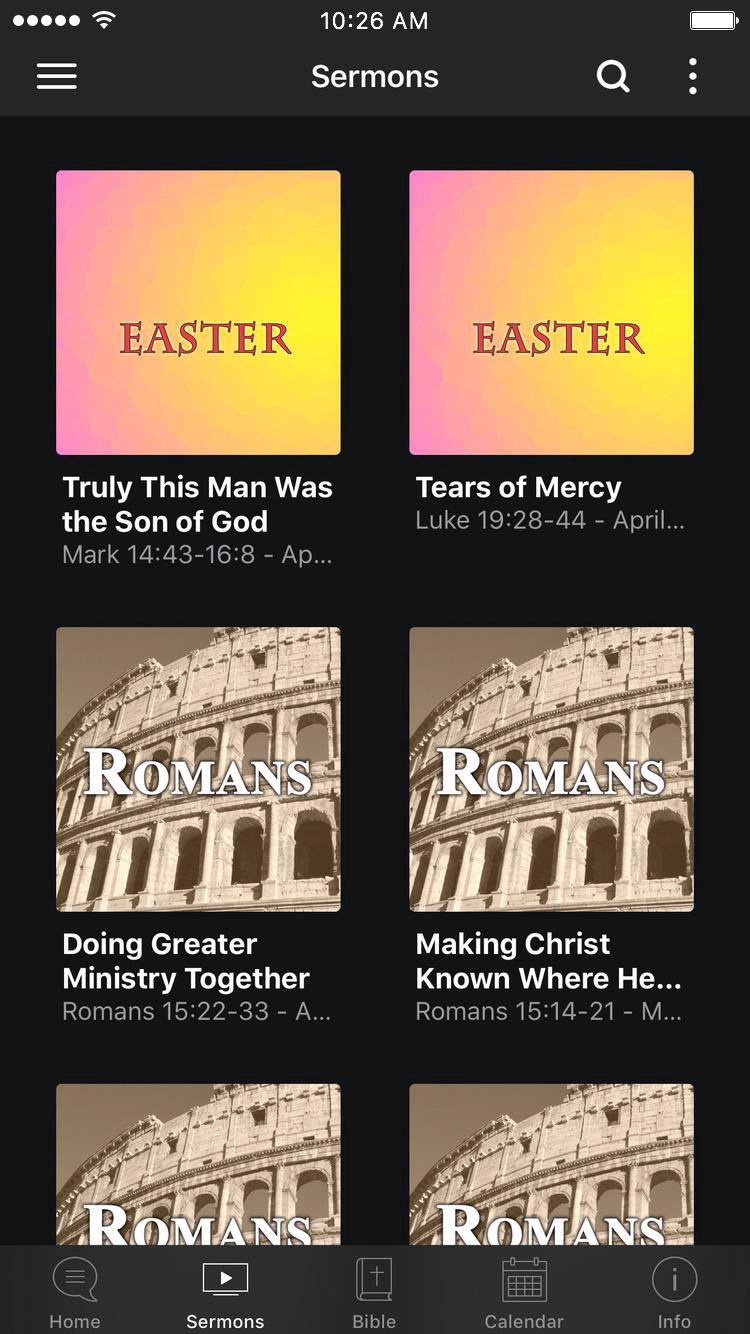Play the Tears of Mercy sermon
Screen dimensions: 750x1334
point(551,313)
